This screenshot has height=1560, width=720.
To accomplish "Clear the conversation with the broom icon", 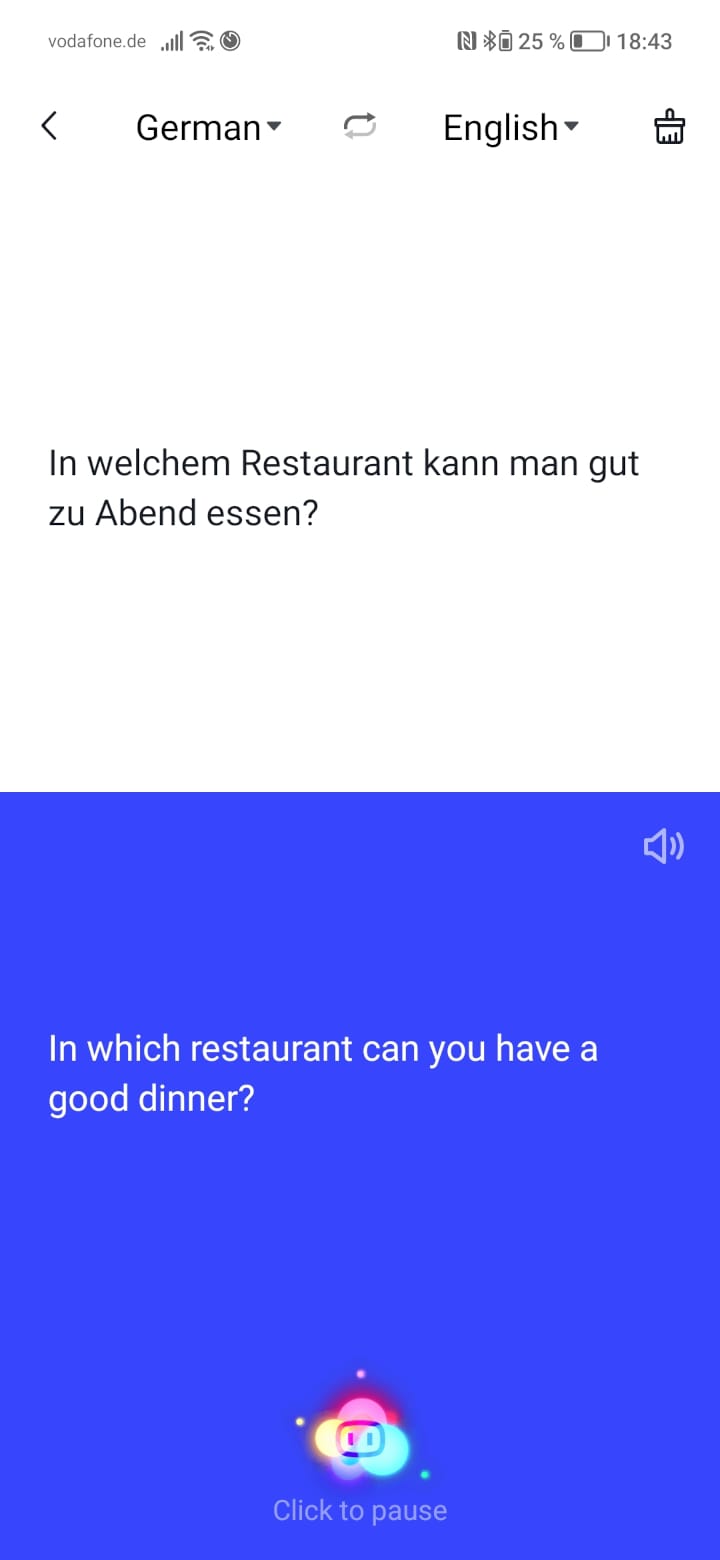I will tap(669, 128).
